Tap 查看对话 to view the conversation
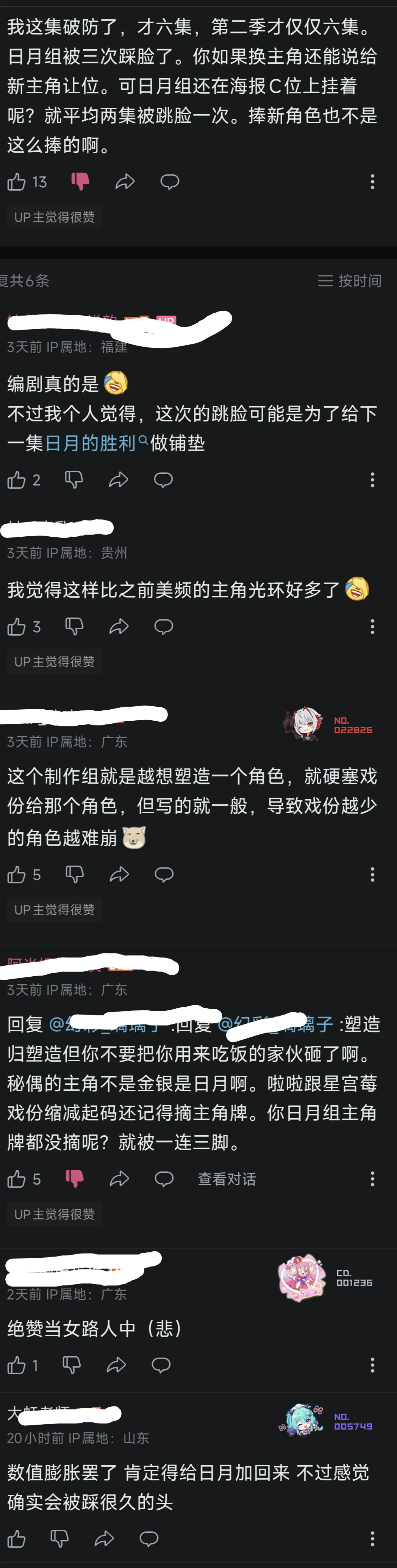The image size is (397, 1568). click(227, 1179)
